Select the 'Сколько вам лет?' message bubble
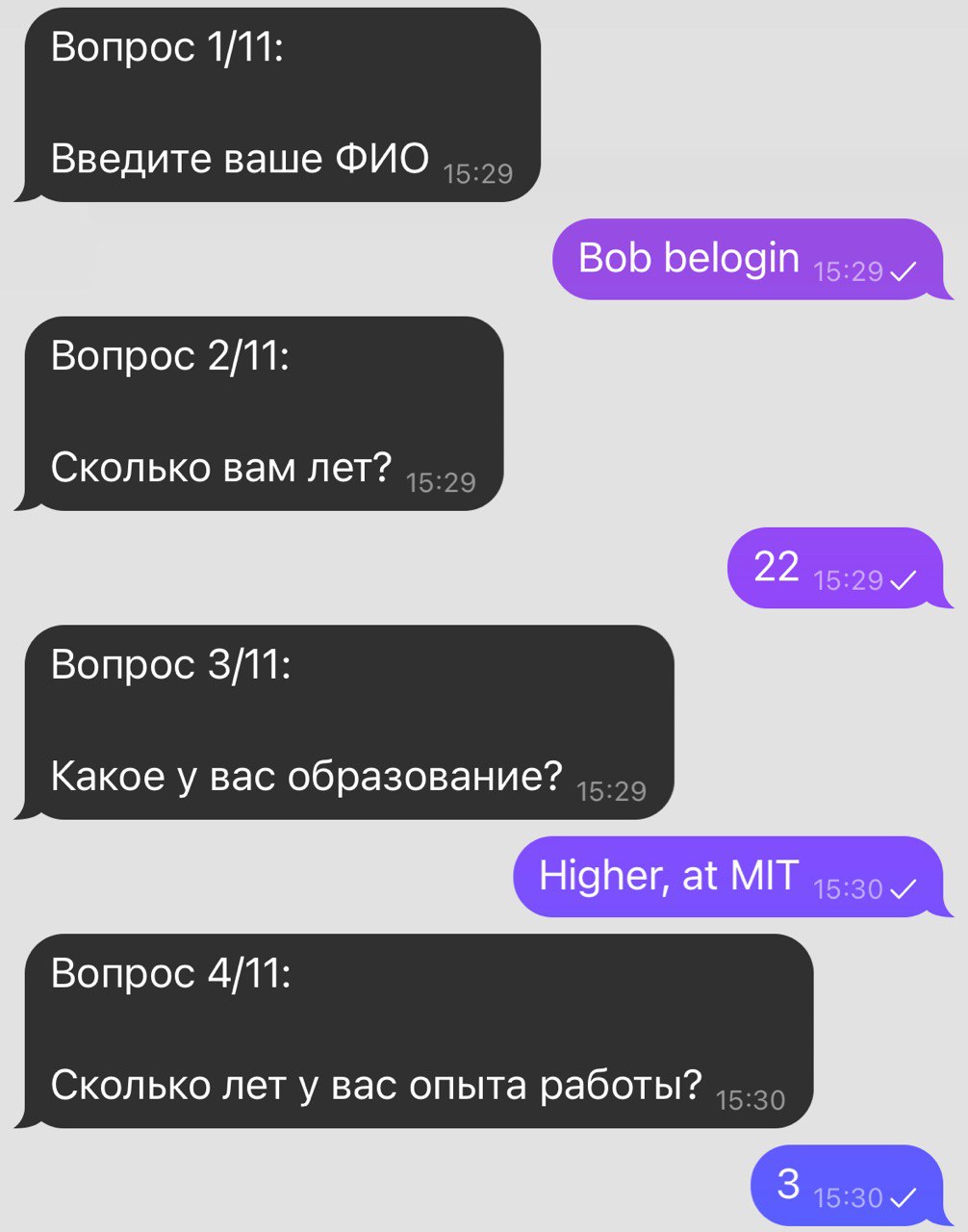 pyautogui.click(x=223, y=467)
